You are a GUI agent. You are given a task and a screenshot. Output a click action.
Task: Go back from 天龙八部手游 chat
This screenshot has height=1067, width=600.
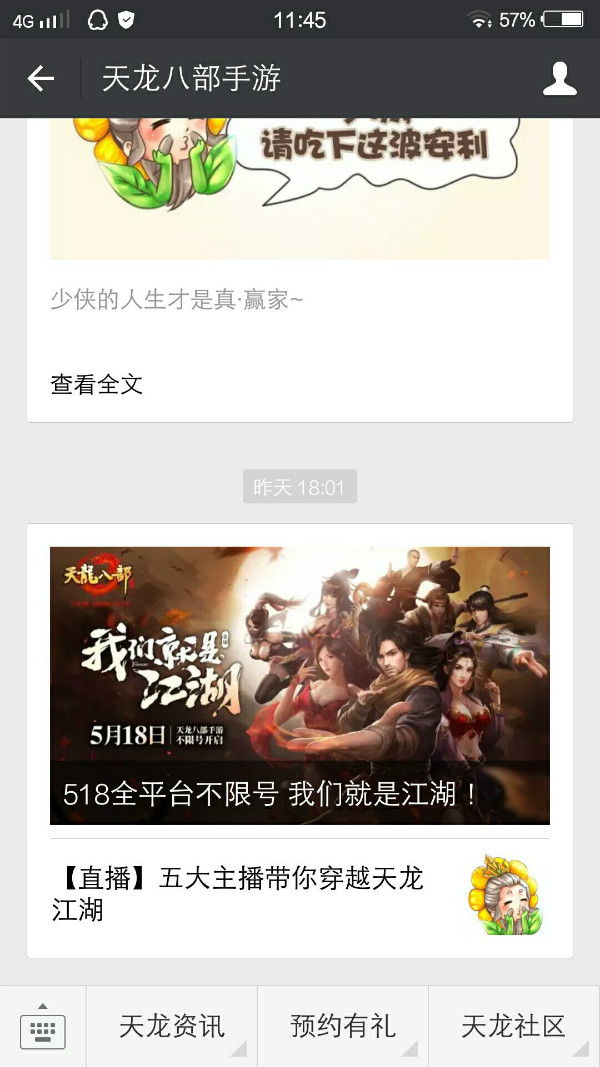click(41, 79)
